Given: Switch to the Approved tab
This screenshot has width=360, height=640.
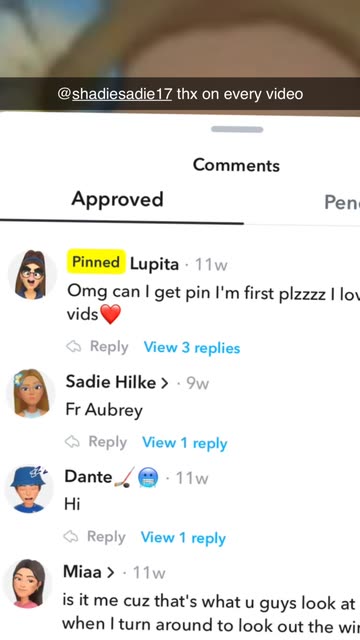Looking at the screenshot, I should pyautogui.click(x=118, y=200).
